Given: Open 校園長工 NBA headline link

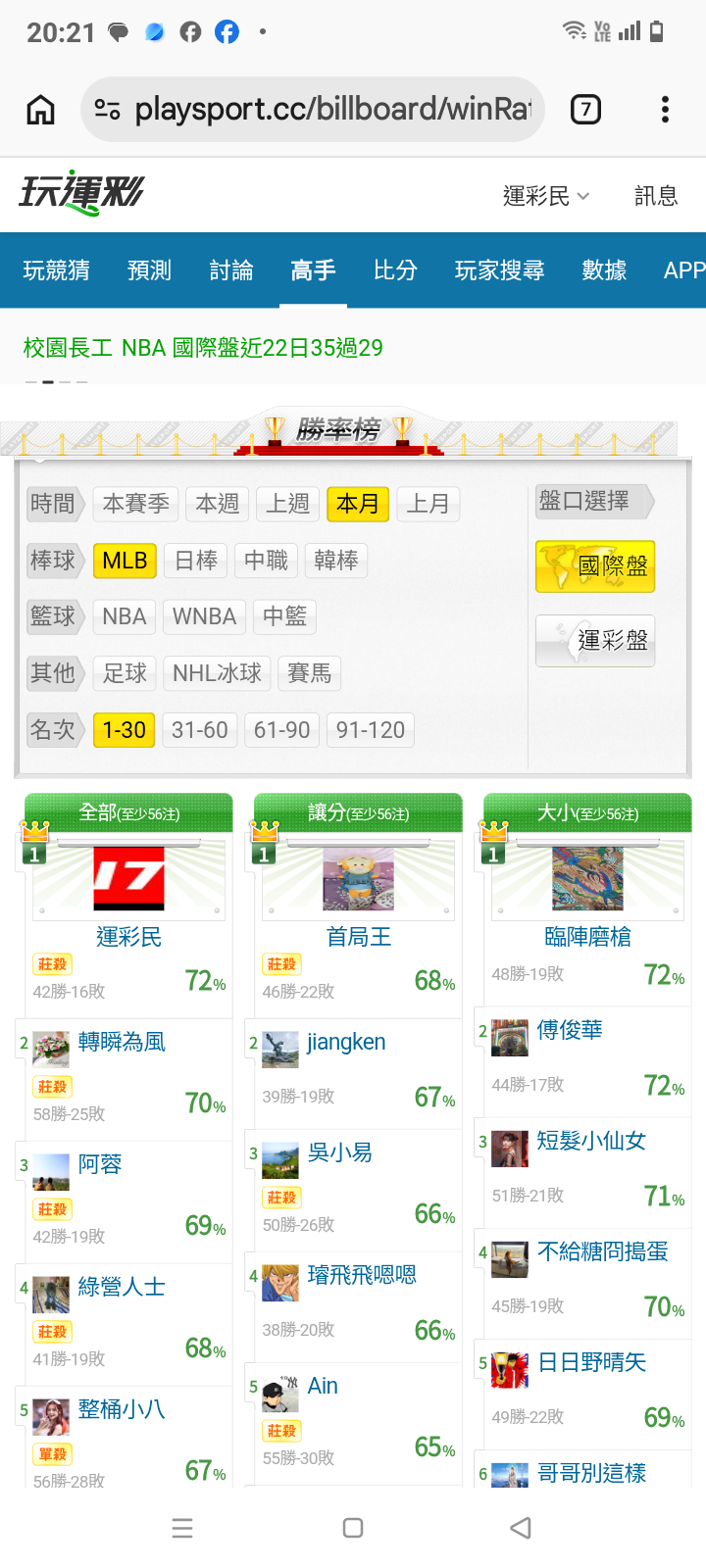Looking at the screenshot, I should coord(203,348).
